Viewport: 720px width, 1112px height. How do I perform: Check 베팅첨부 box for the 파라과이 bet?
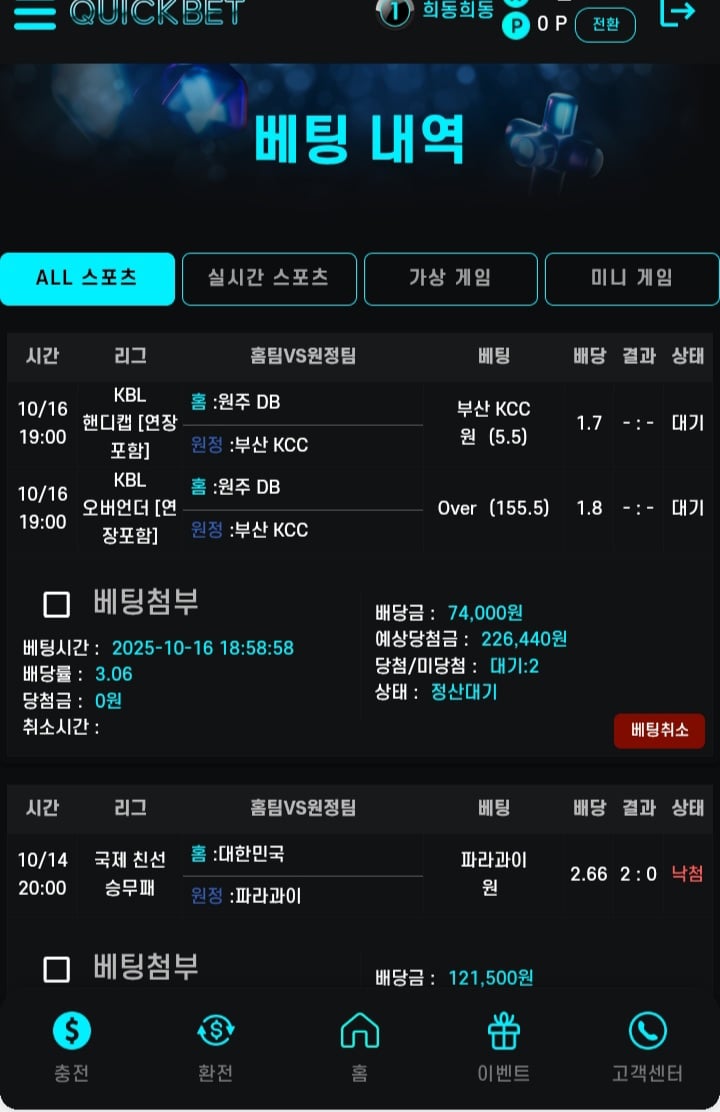click(x=57, y=968)
